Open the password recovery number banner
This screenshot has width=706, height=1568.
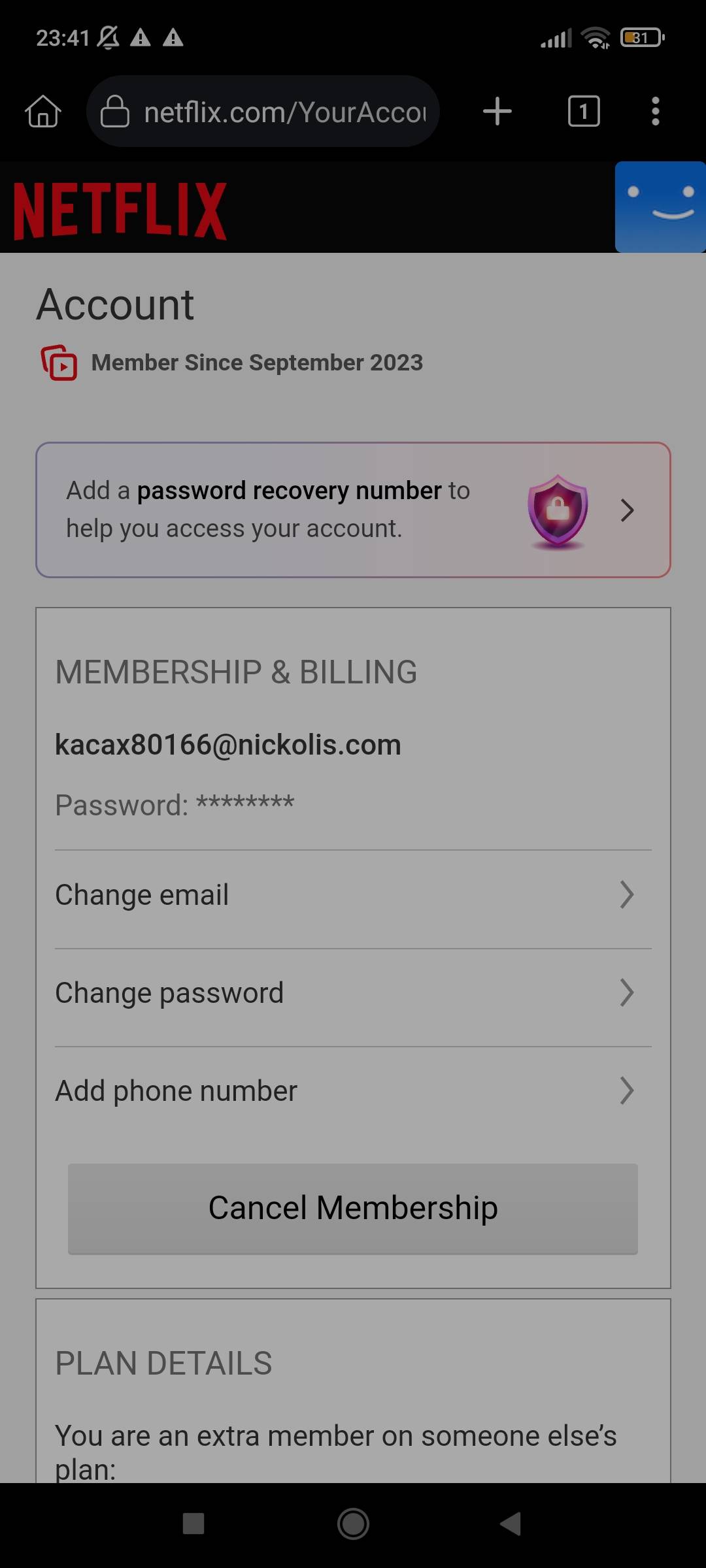point(353,510)
